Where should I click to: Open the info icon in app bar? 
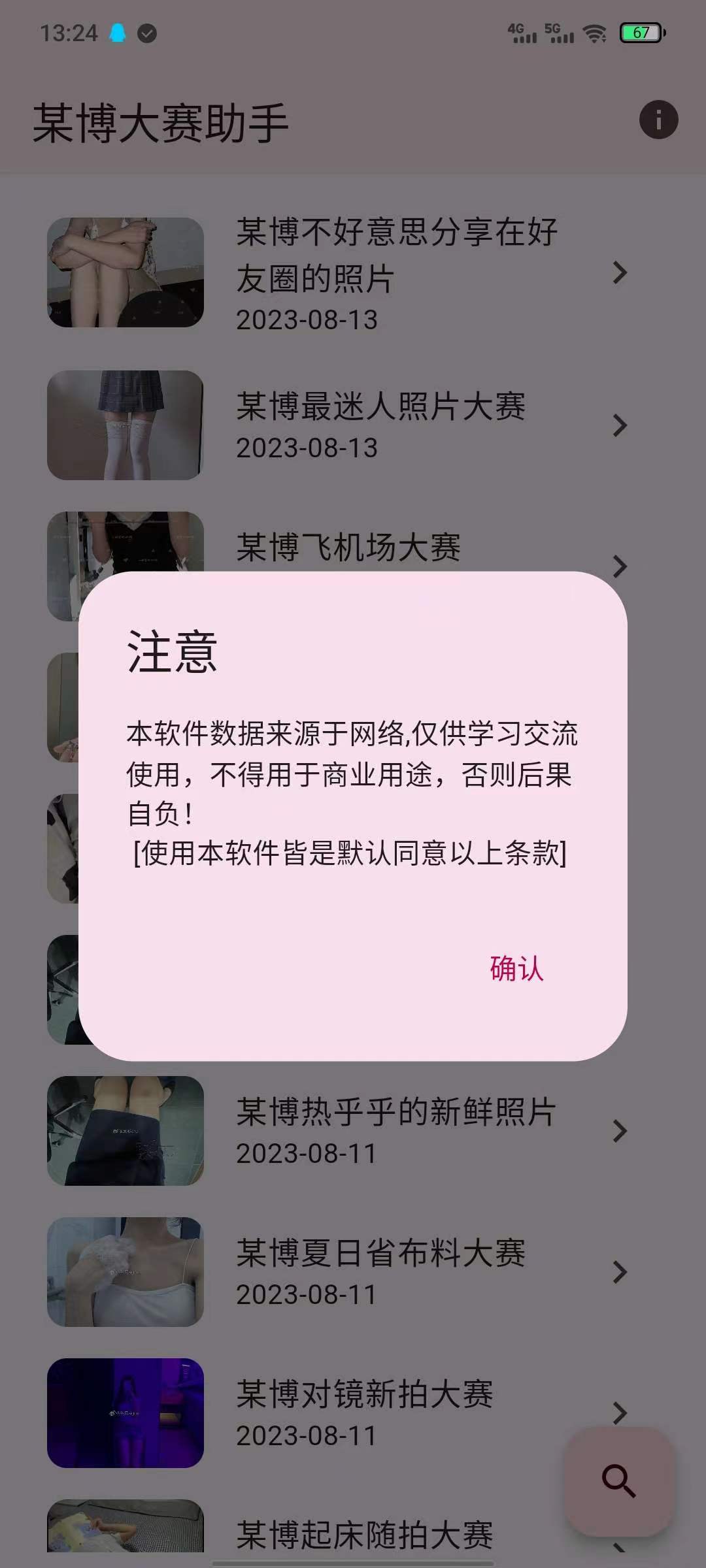tap(658, 120)
